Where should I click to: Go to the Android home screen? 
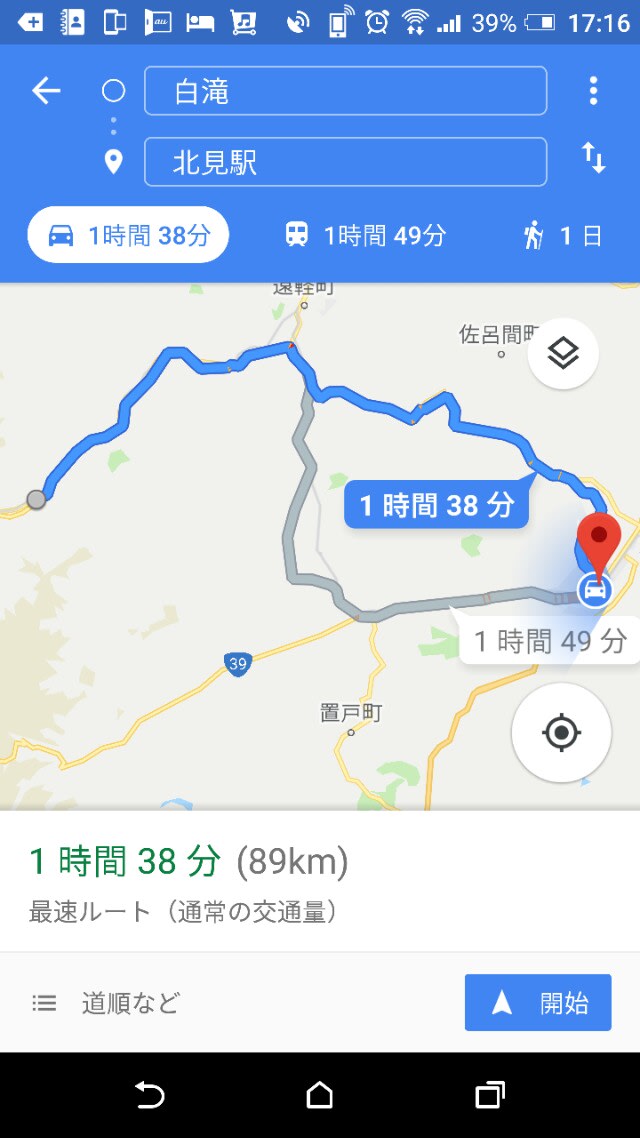[320, 1096]
